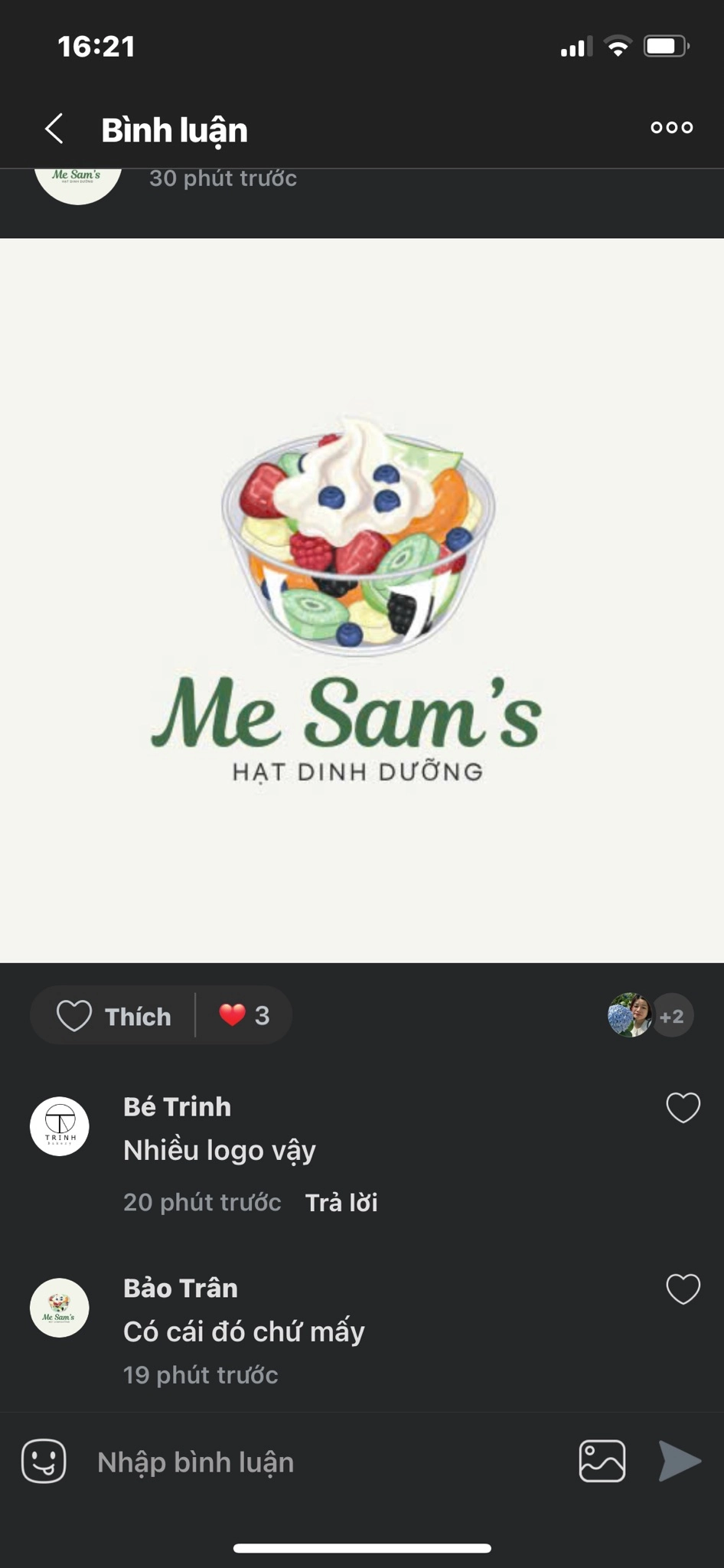Open Bảo Trân's profile avatar
724x1568 pixels.
click(x=60, y=1308)
